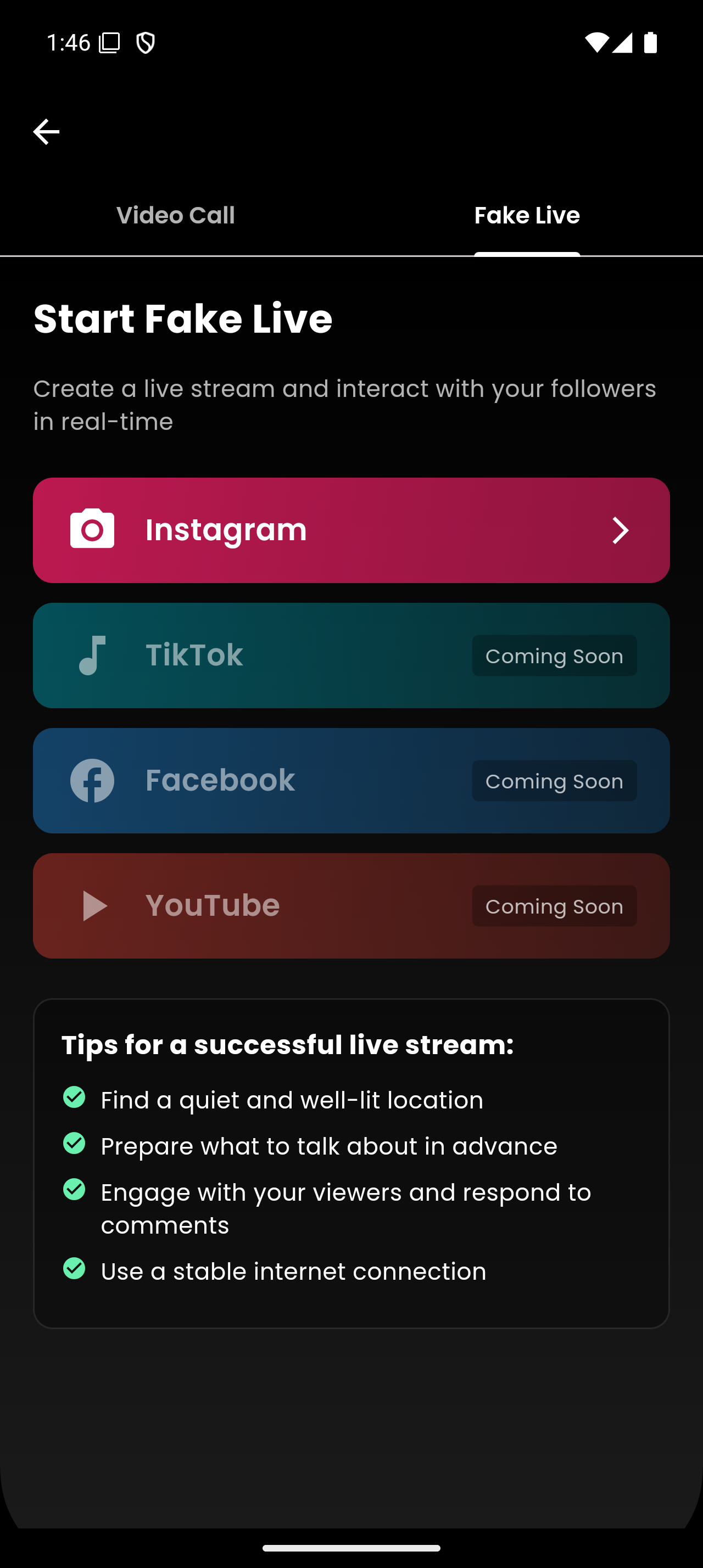Switch to the Video Call tab

(x=175, y=215)
